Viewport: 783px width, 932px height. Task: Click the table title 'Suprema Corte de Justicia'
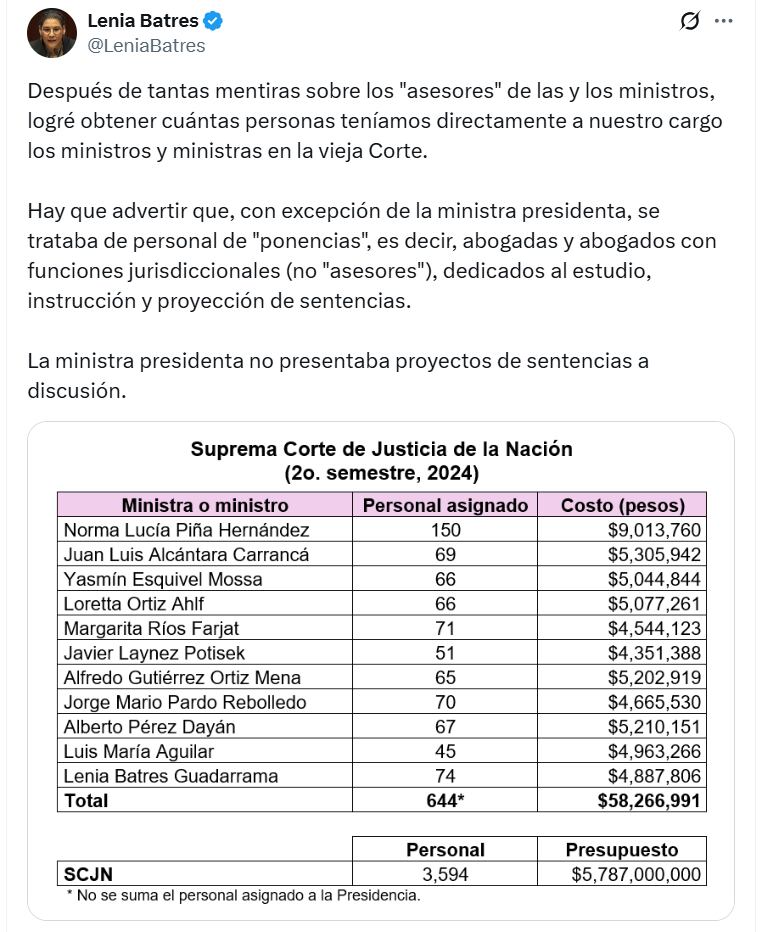tap(380, 449)
